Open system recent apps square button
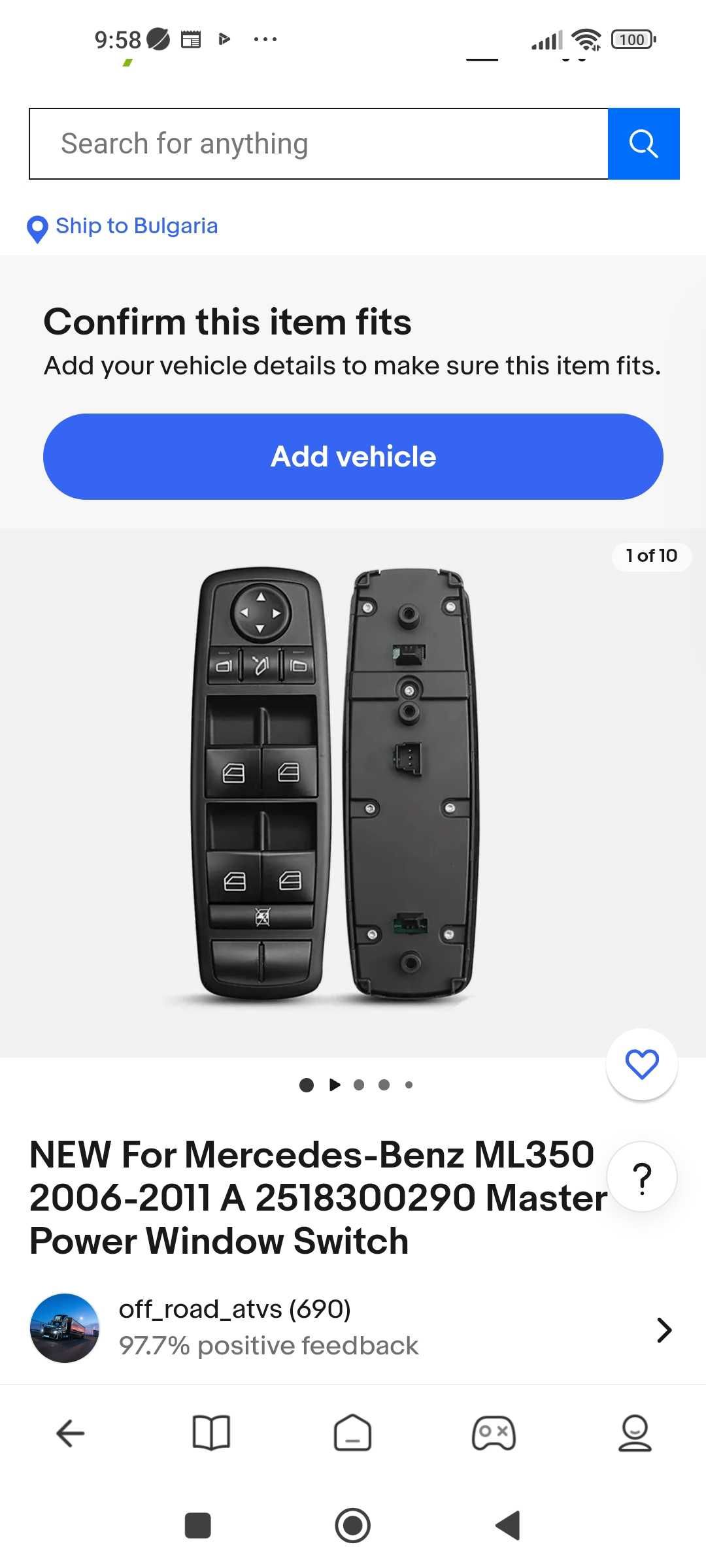Screen dimensions: 706x1568 198,1526
